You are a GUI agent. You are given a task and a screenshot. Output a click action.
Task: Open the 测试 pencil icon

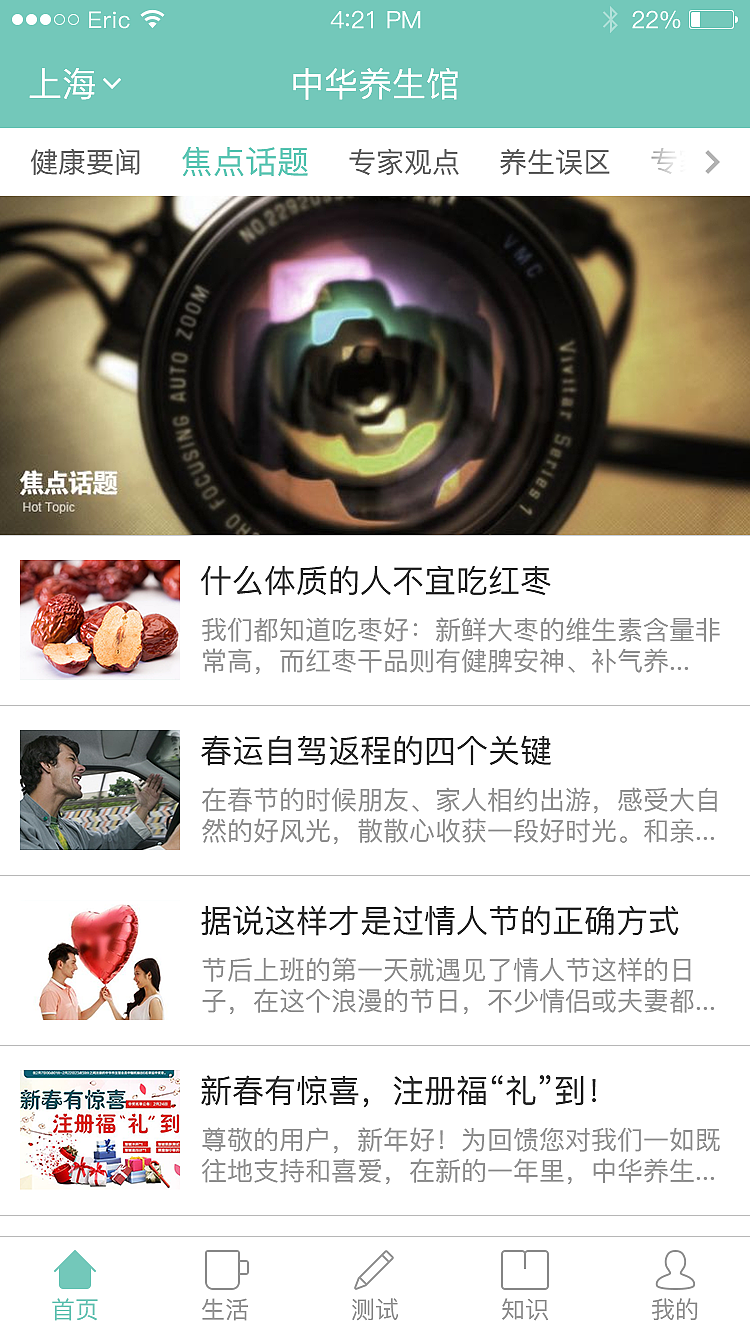click(374, 1270)
